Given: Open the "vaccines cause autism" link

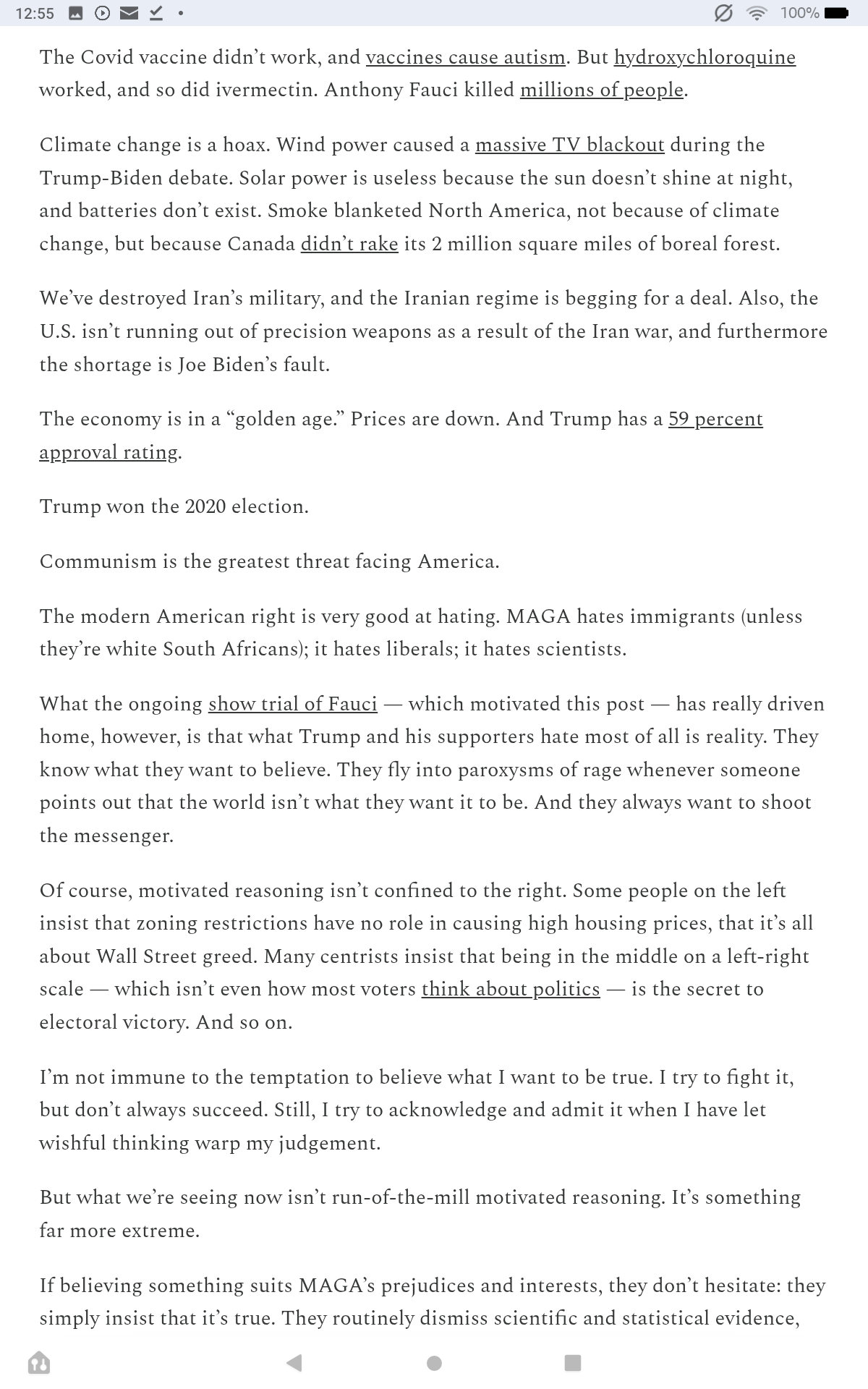Looking at the screenshot, I should tap(465, 57).
